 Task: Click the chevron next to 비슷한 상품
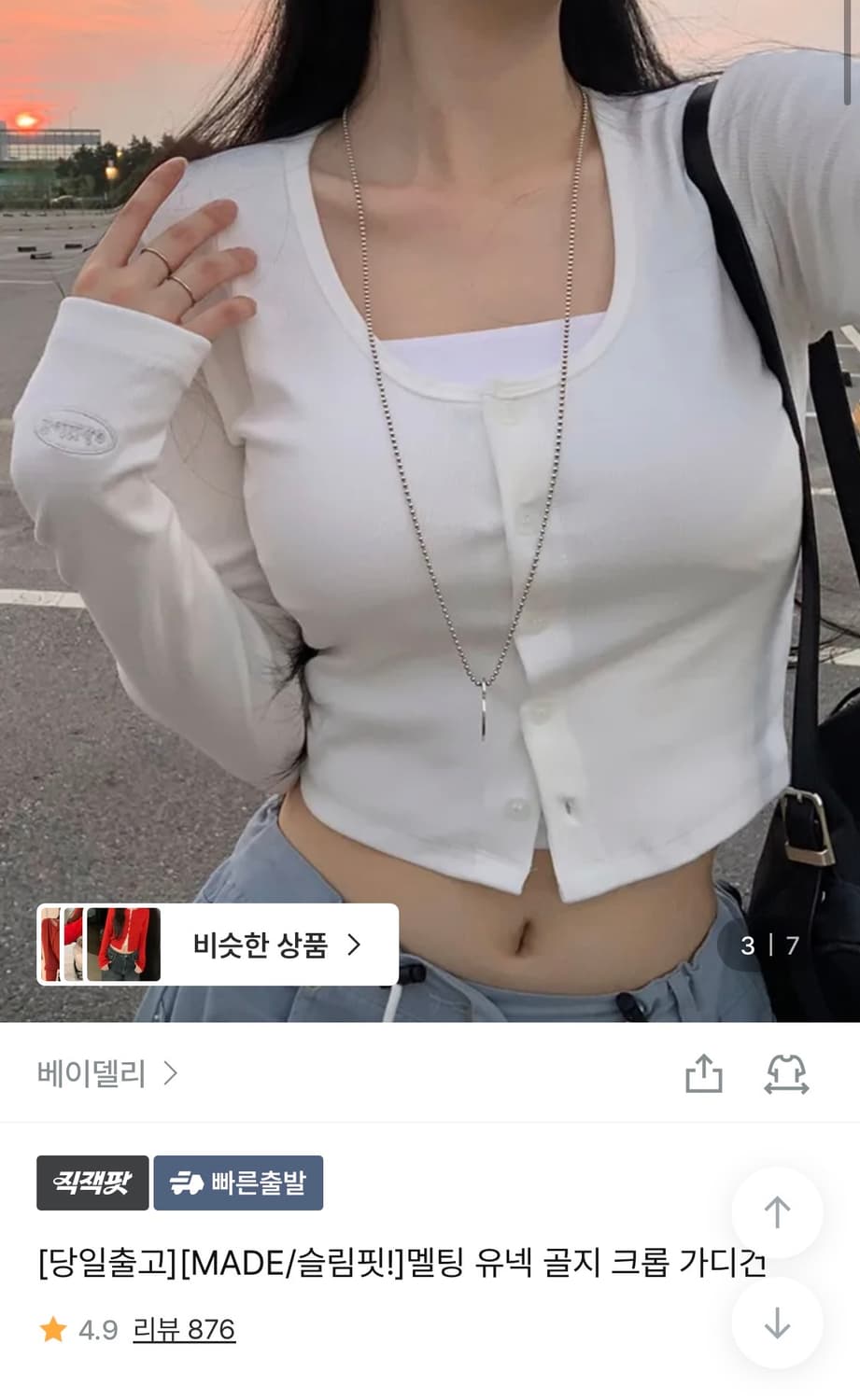click(x=356, y=945)
